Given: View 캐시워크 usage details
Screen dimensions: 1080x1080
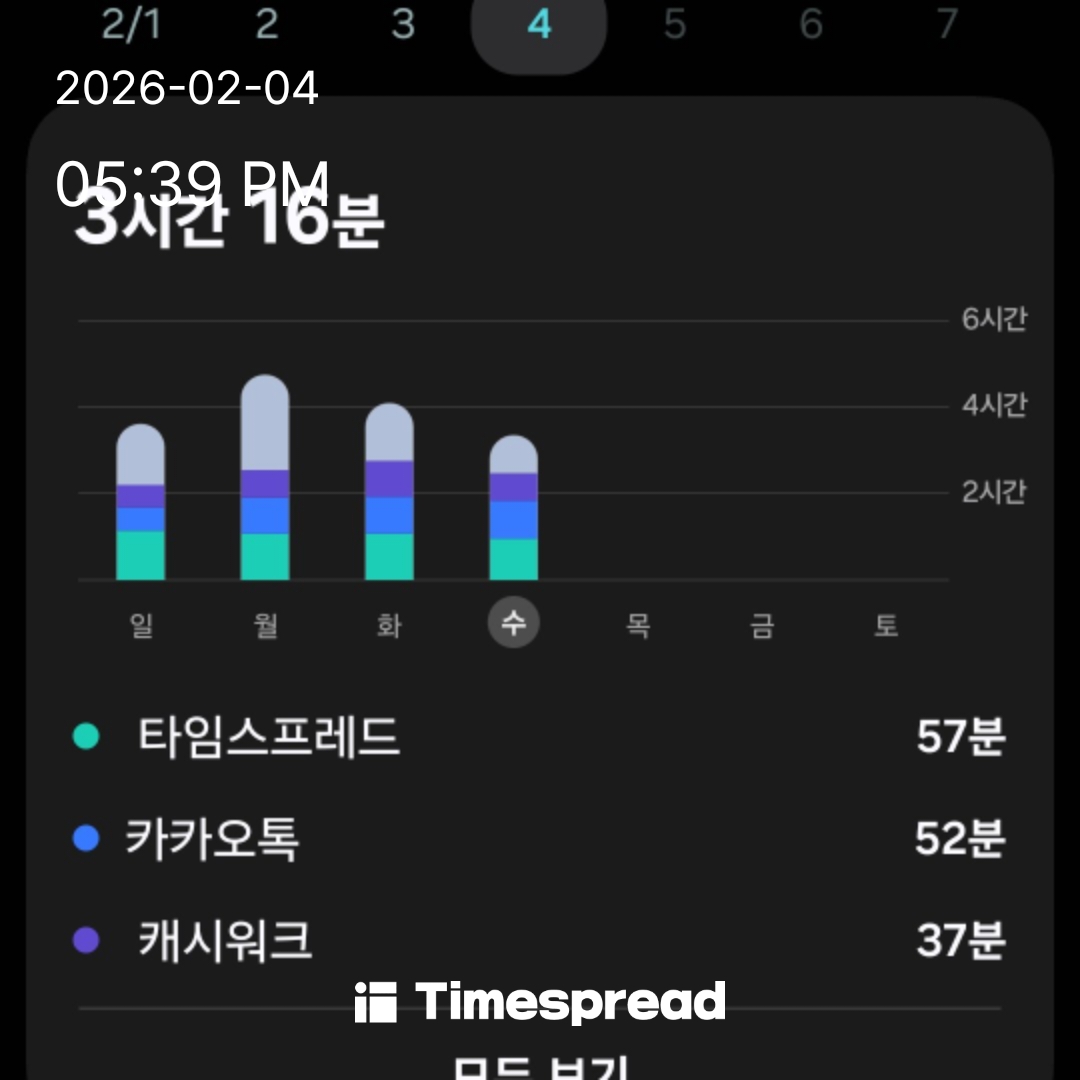Looking at the screenshot, I should click(x=540, y=941).
